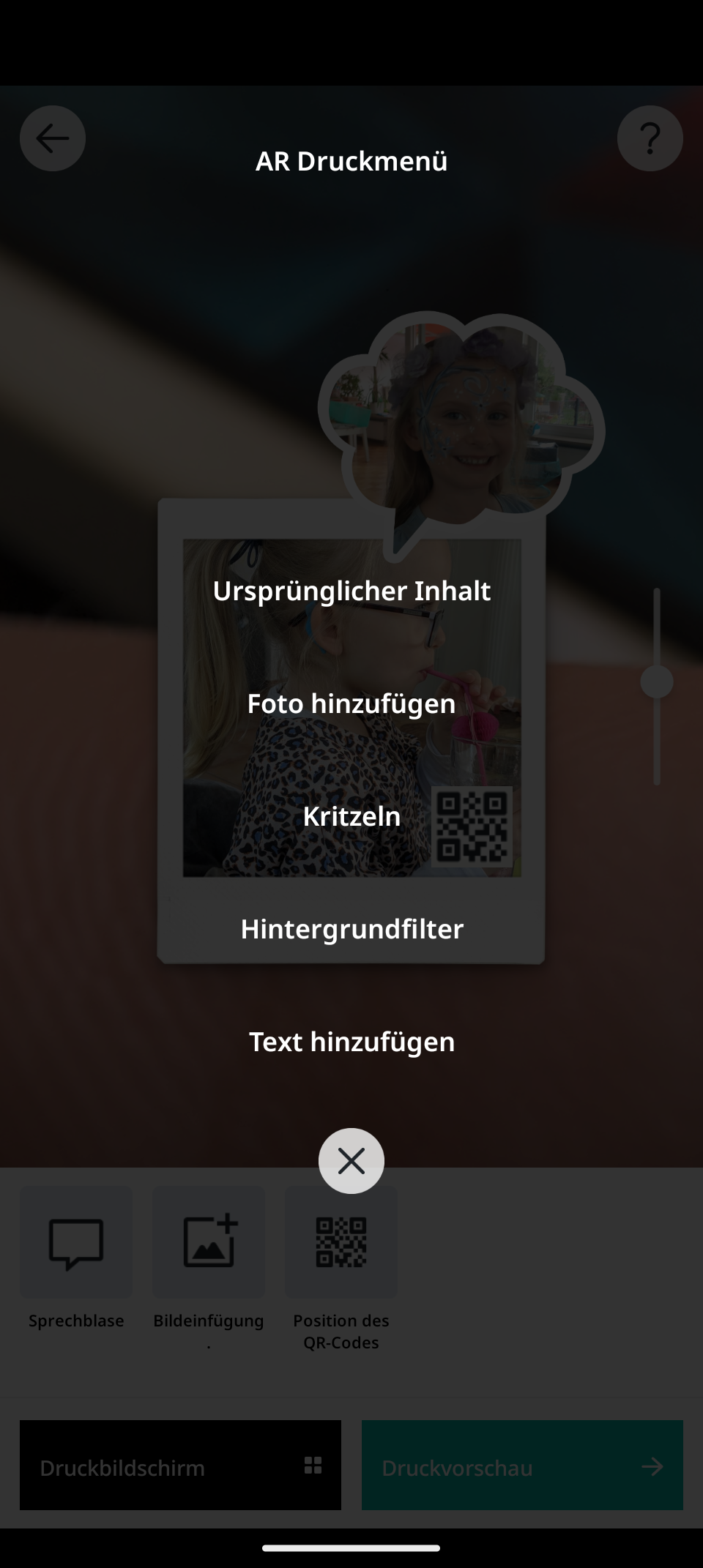Choose Foto hinzufügen option
The image size is (703, 1568).
351,703
